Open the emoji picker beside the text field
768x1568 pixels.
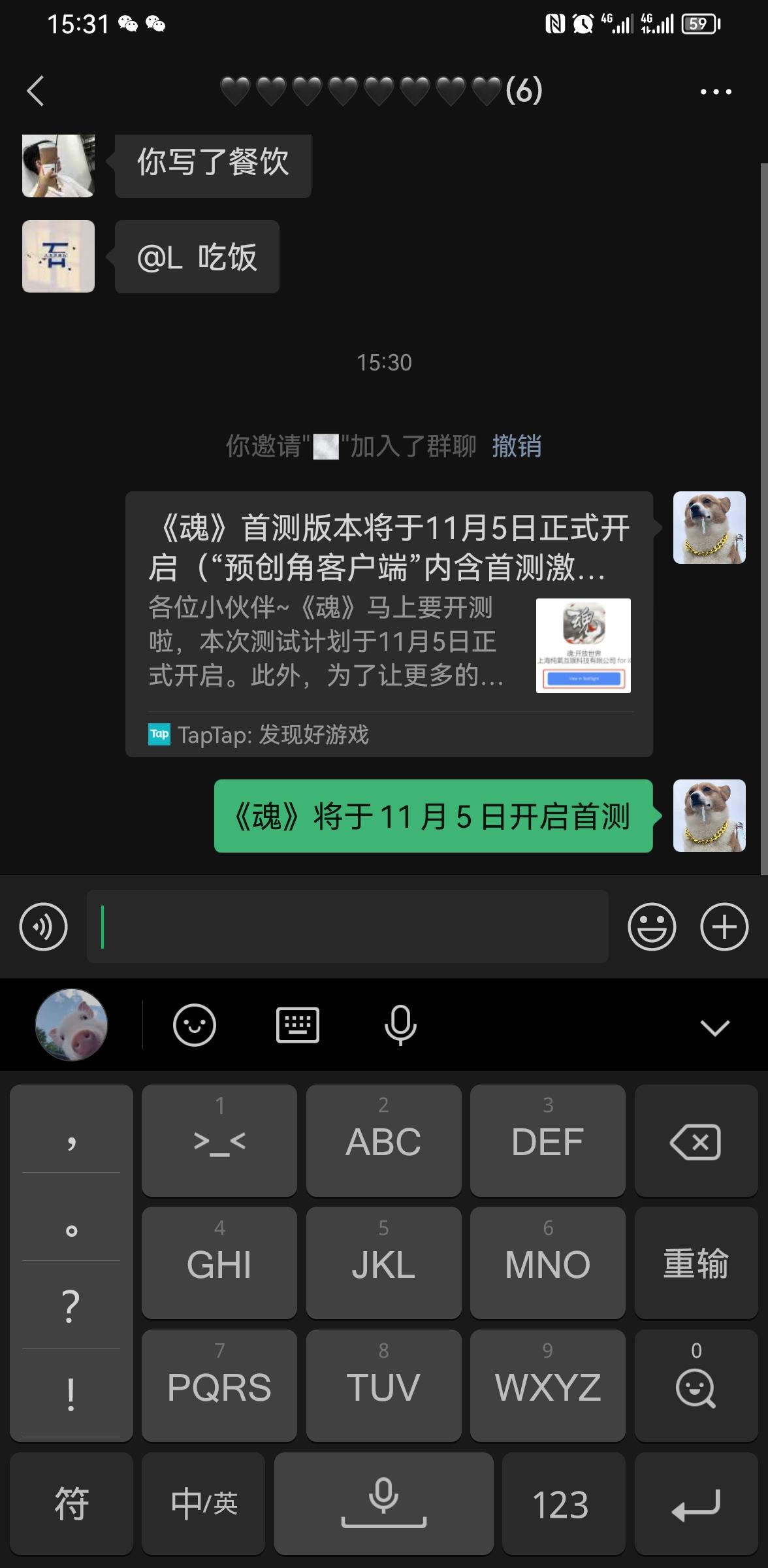click(651, 927)
